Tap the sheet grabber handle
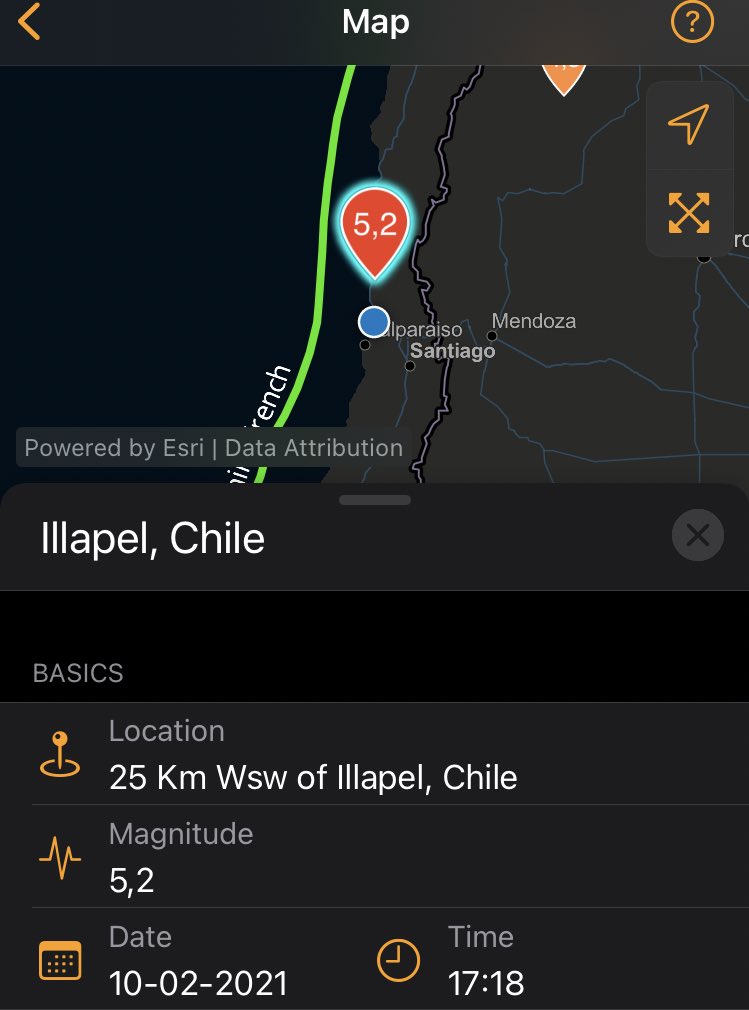Image resolution: width=749 pixels, height=1010 pixels. pyautogui.click(x=375, y=499)
